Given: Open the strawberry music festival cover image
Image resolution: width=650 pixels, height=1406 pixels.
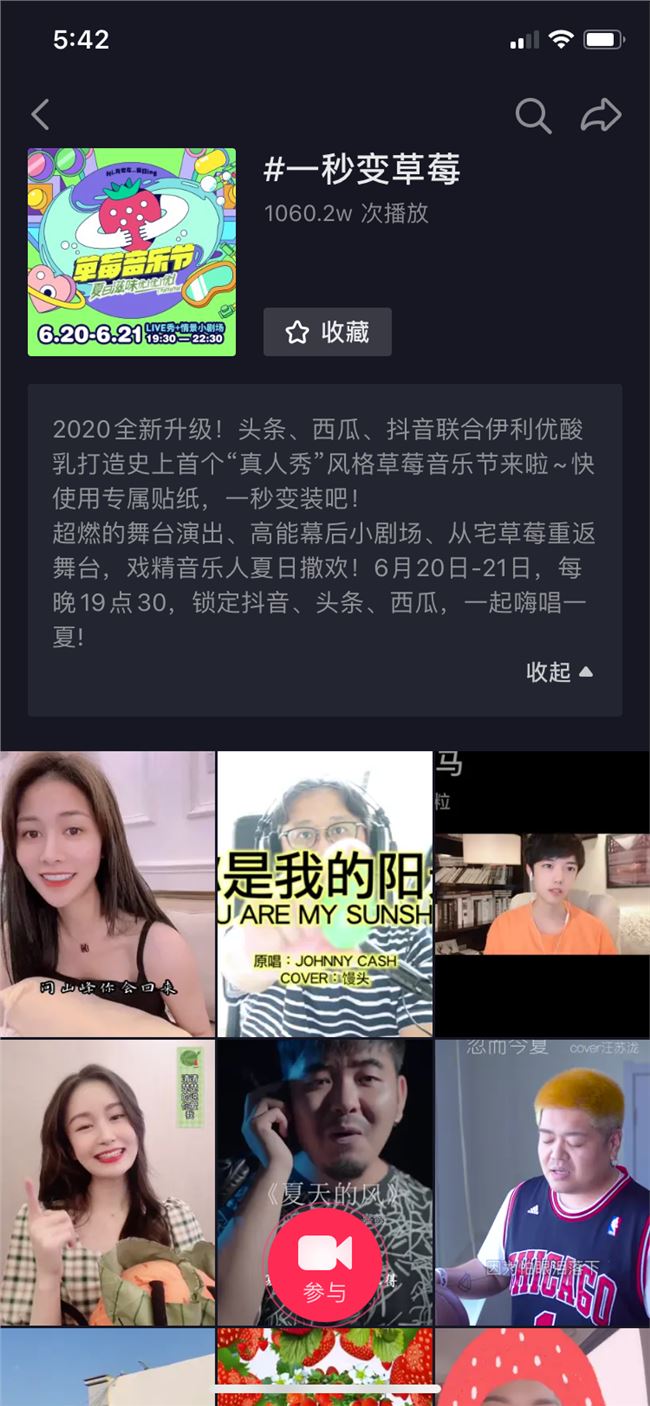Looking at the screenshot, I should coord(132,252).
